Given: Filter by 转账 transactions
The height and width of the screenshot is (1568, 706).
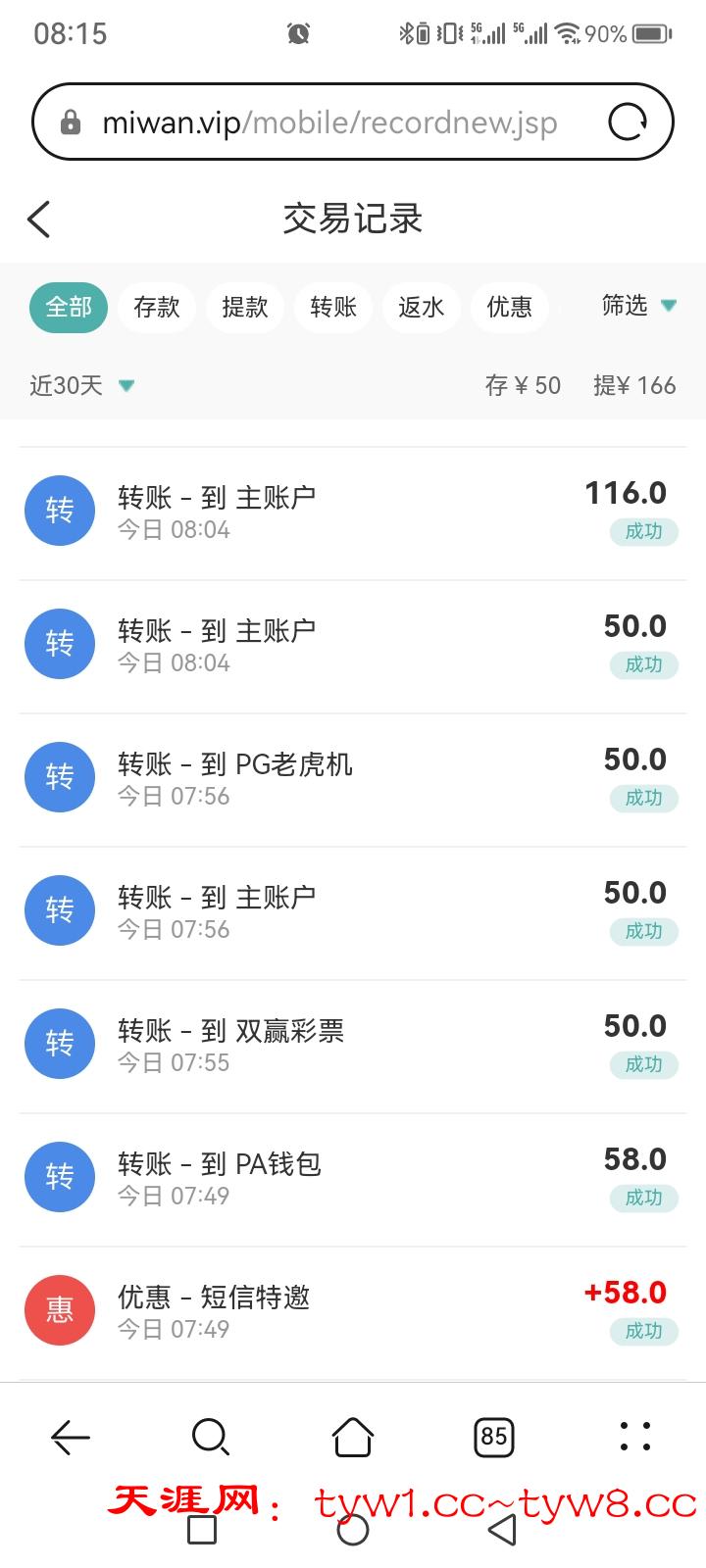Looking at the screenshot, I should pos(333,307).
